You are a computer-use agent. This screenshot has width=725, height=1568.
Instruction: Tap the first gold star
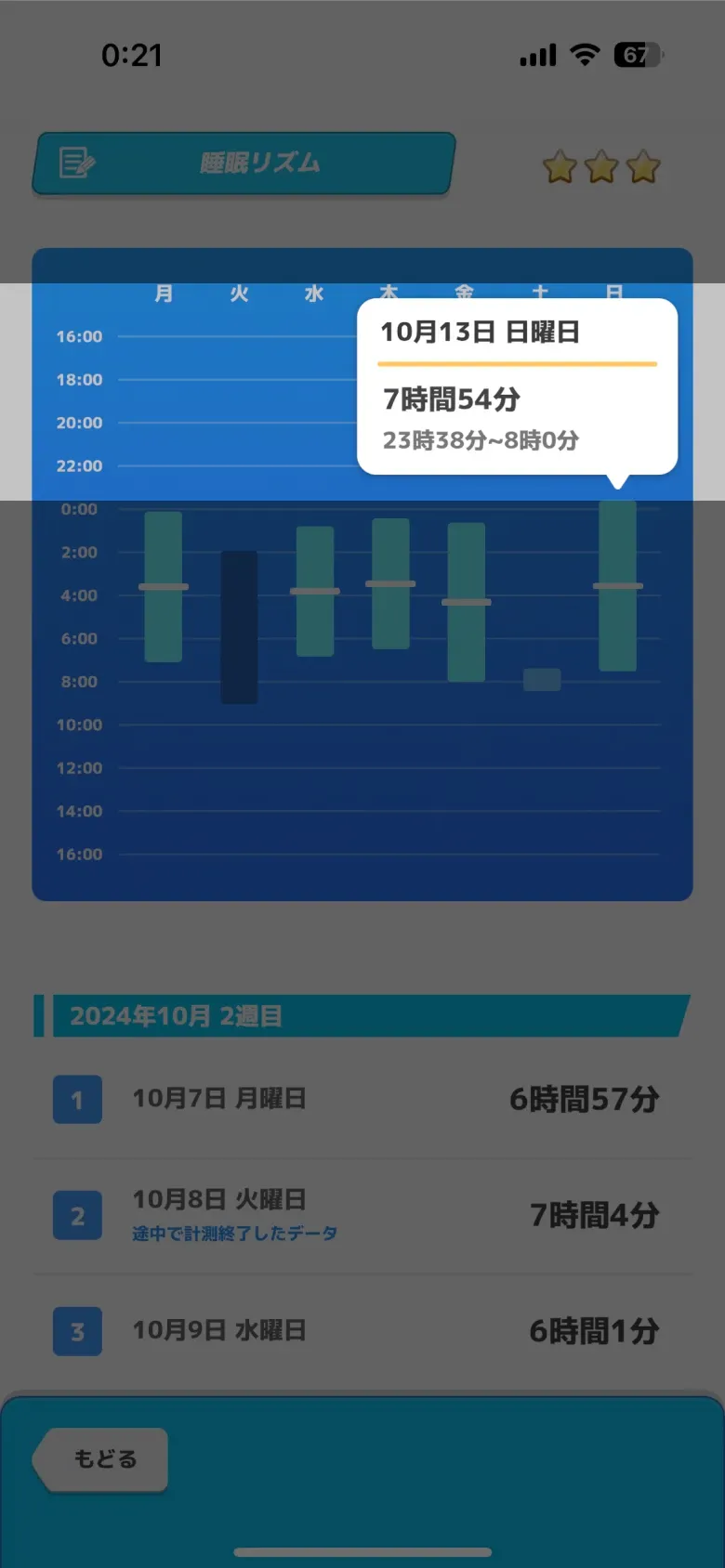pyautogui.click(x=560, y=168)
